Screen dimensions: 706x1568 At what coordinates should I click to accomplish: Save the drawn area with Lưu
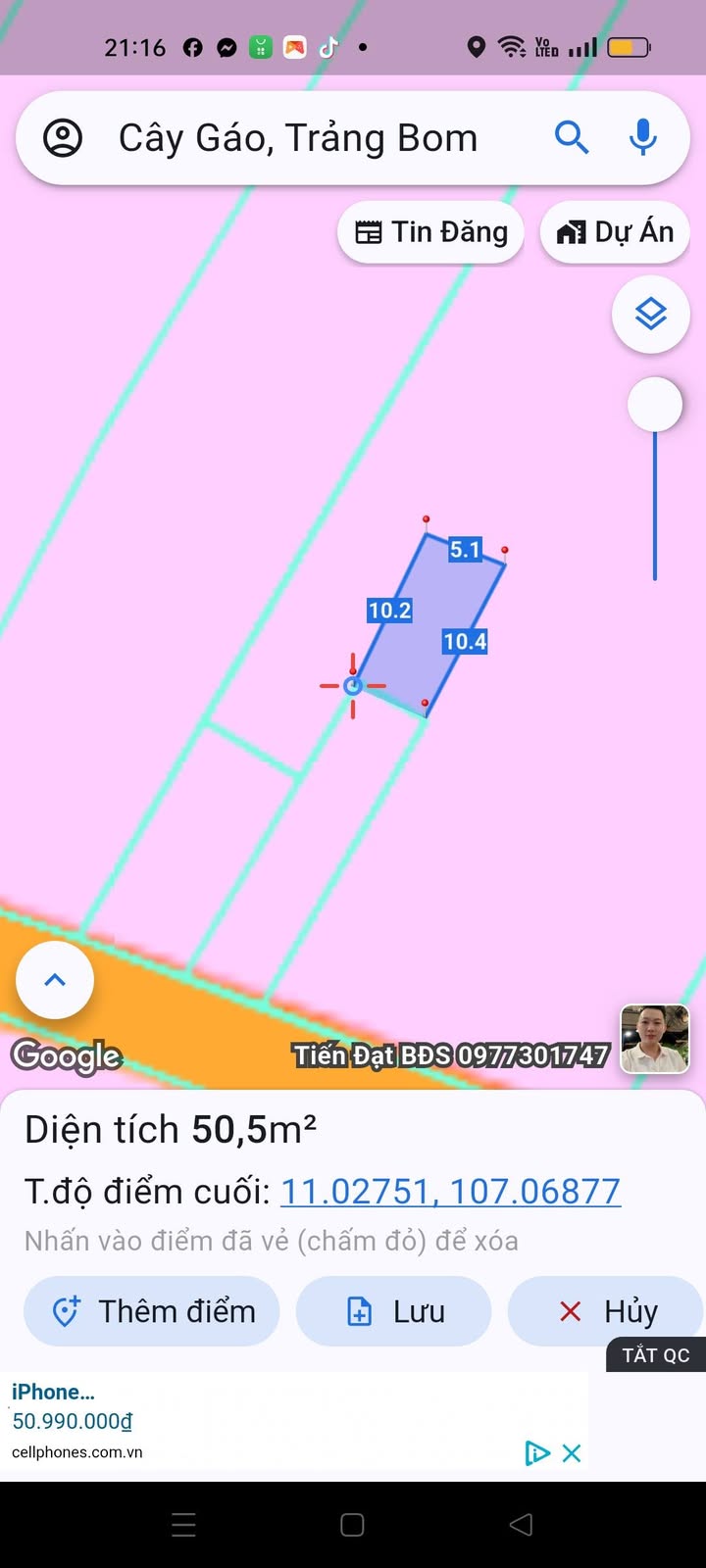(393, 1311)
